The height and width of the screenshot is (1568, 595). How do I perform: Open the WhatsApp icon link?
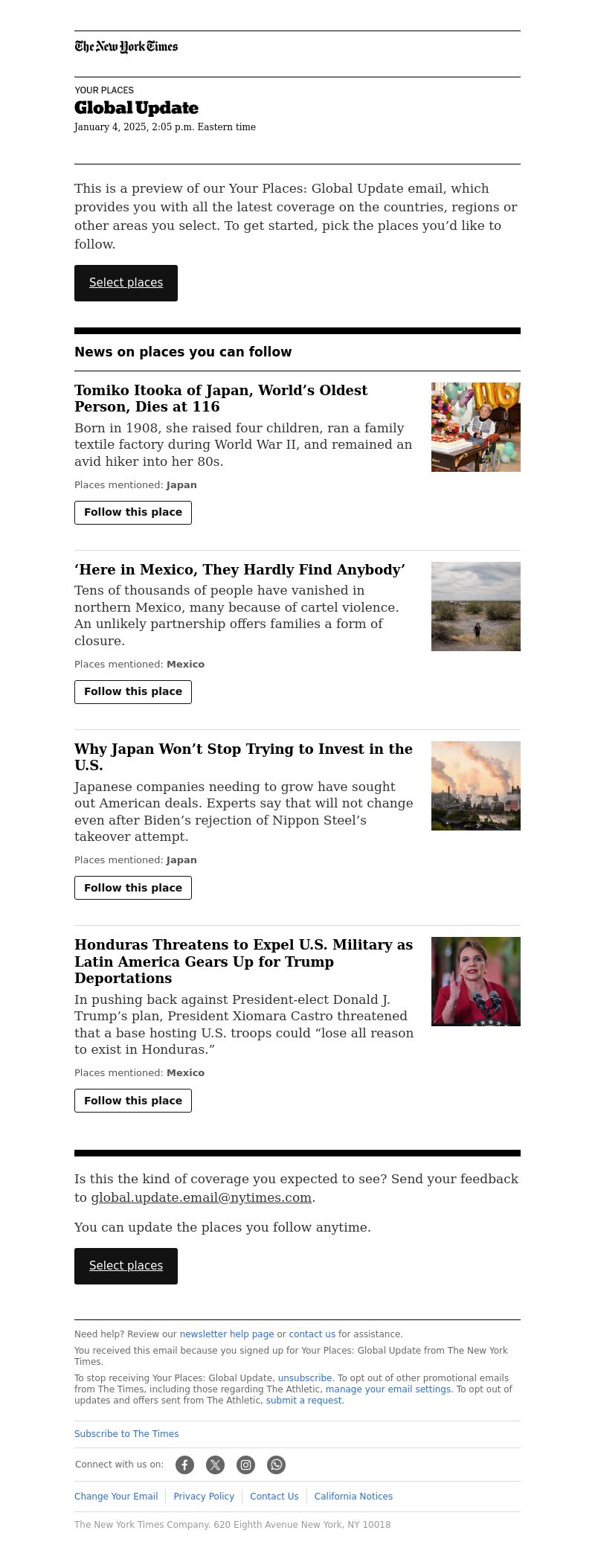276,1465
